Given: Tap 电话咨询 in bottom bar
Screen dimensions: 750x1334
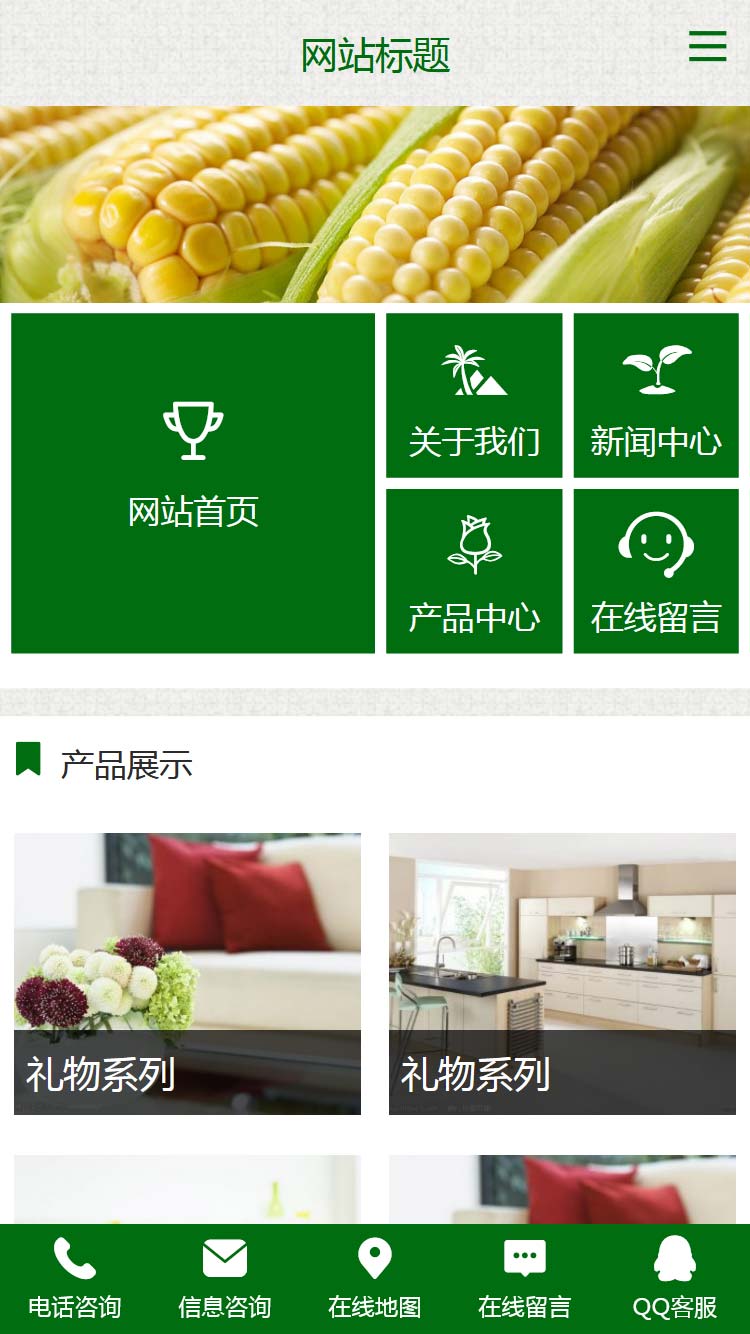Looking at the screenshot, I should (x=75, y=1279).
